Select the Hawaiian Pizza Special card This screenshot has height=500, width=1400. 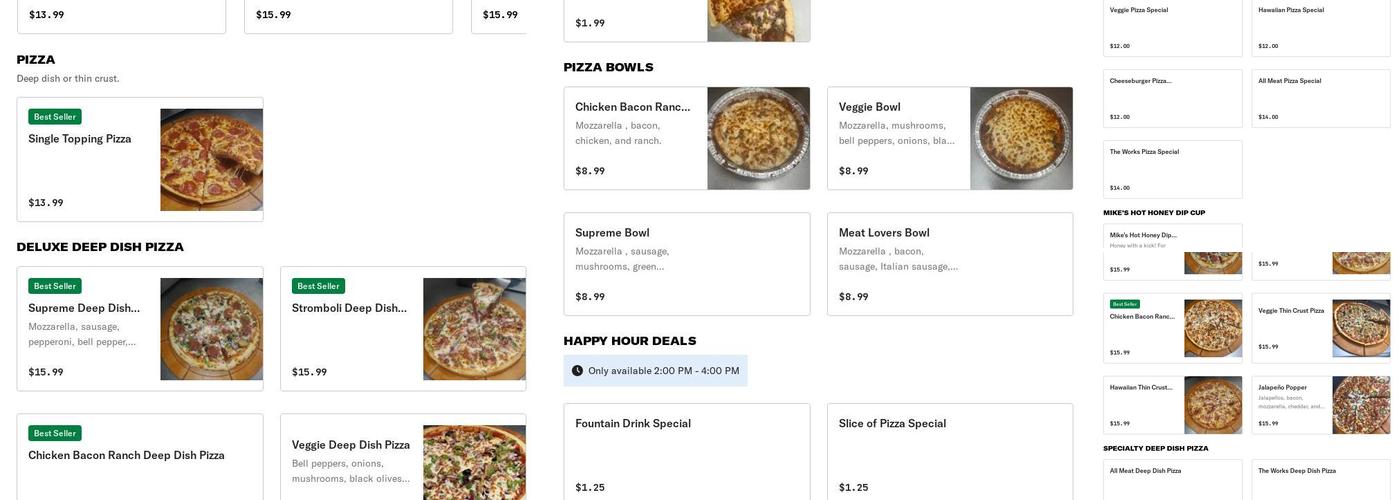1320,27
